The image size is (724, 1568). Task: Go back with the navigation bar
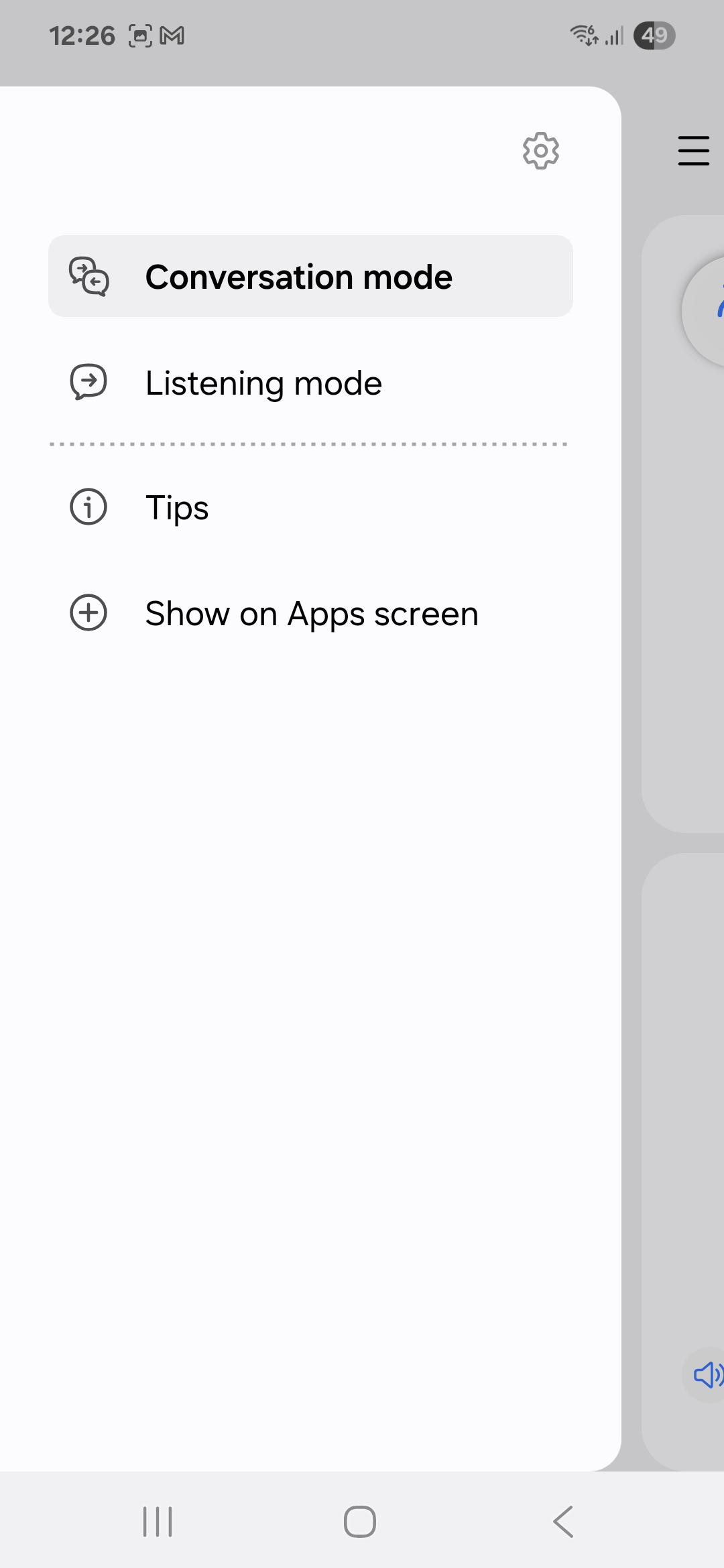[x=563, y=1521]
